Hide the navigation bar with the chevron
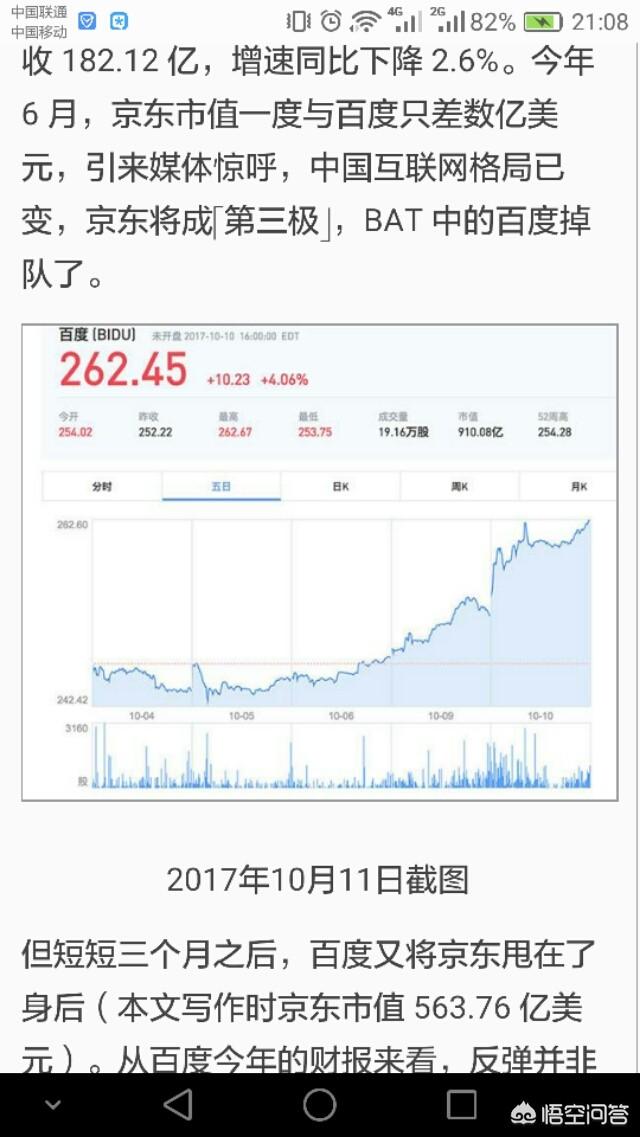 [52, 1105]
